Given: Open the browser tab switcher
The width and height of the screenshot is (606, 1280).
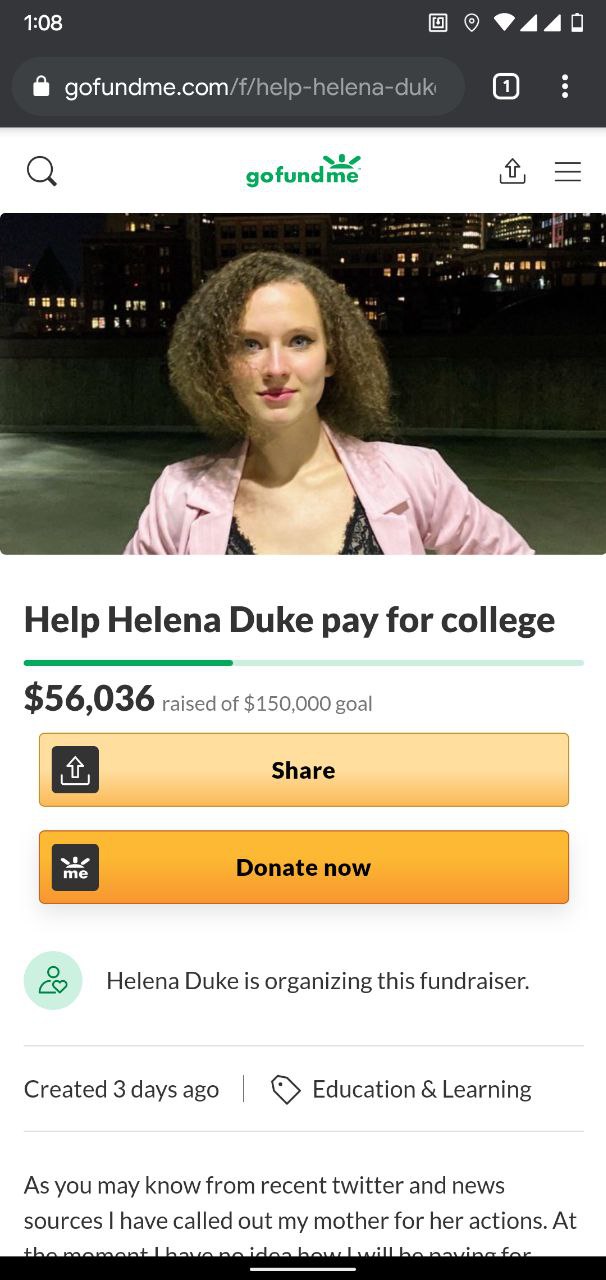Looking at the screenshot, I should tap(506, 87).
